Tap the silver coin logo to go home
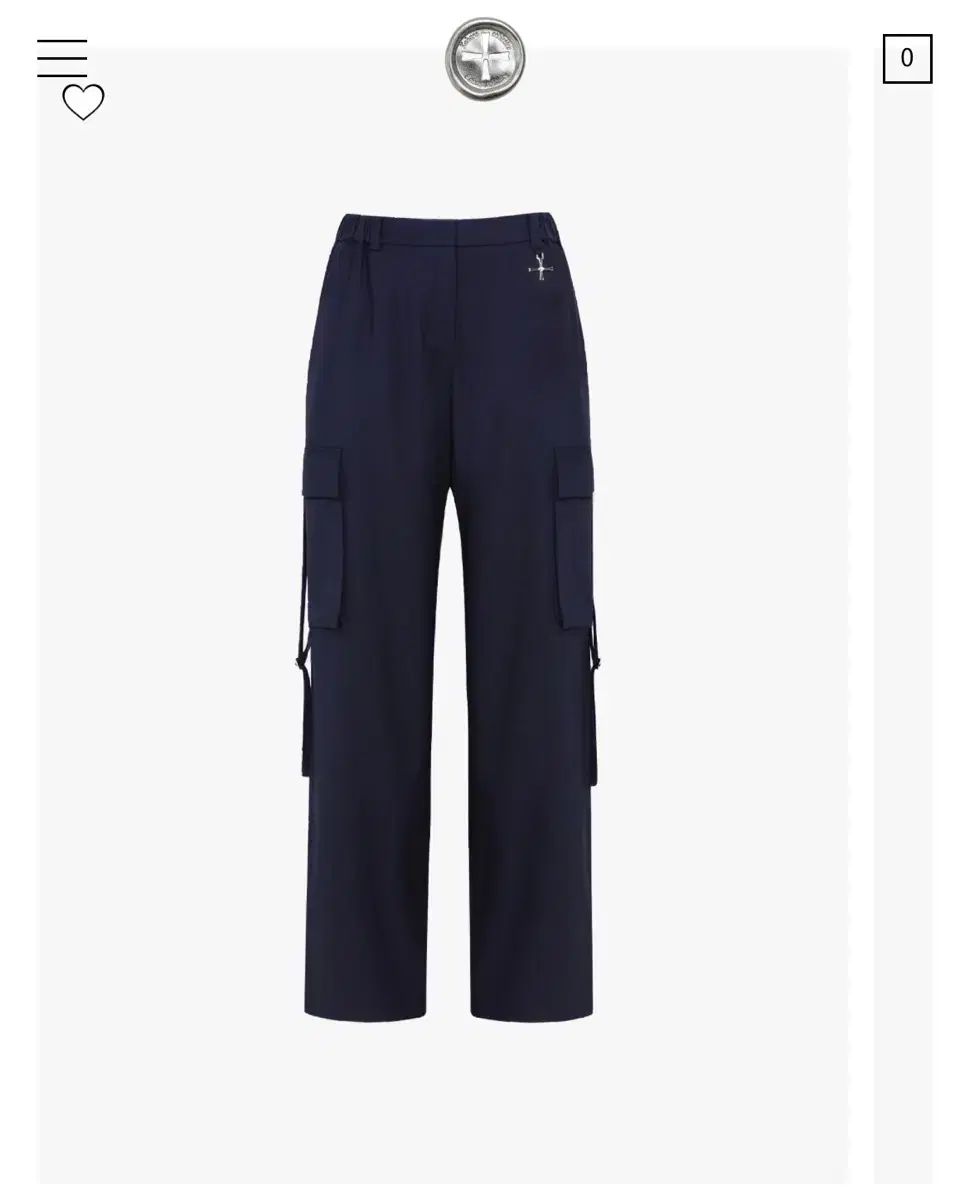 point(485,60)
